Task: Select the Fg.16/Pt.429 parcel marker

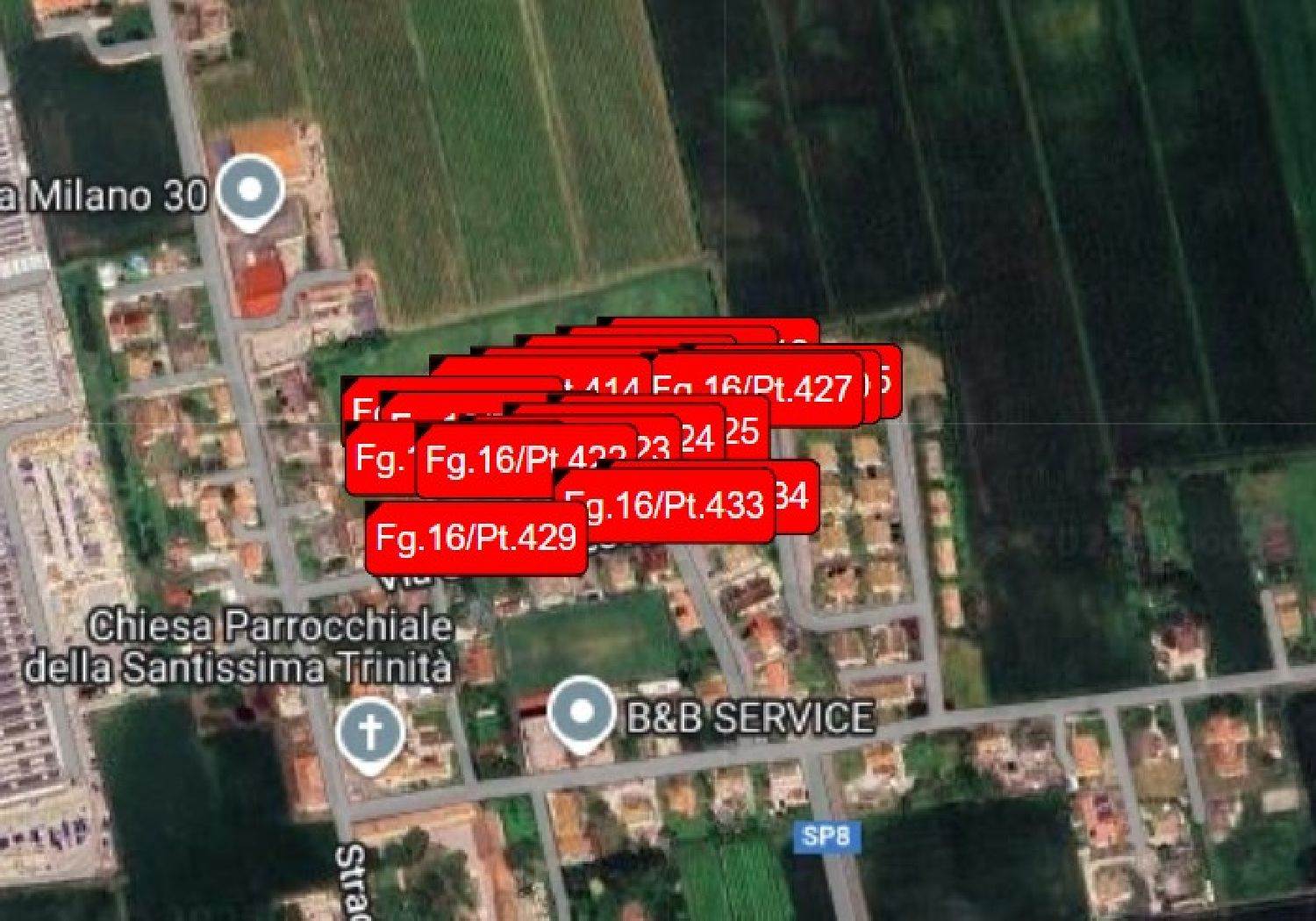Action: (477, 538)
